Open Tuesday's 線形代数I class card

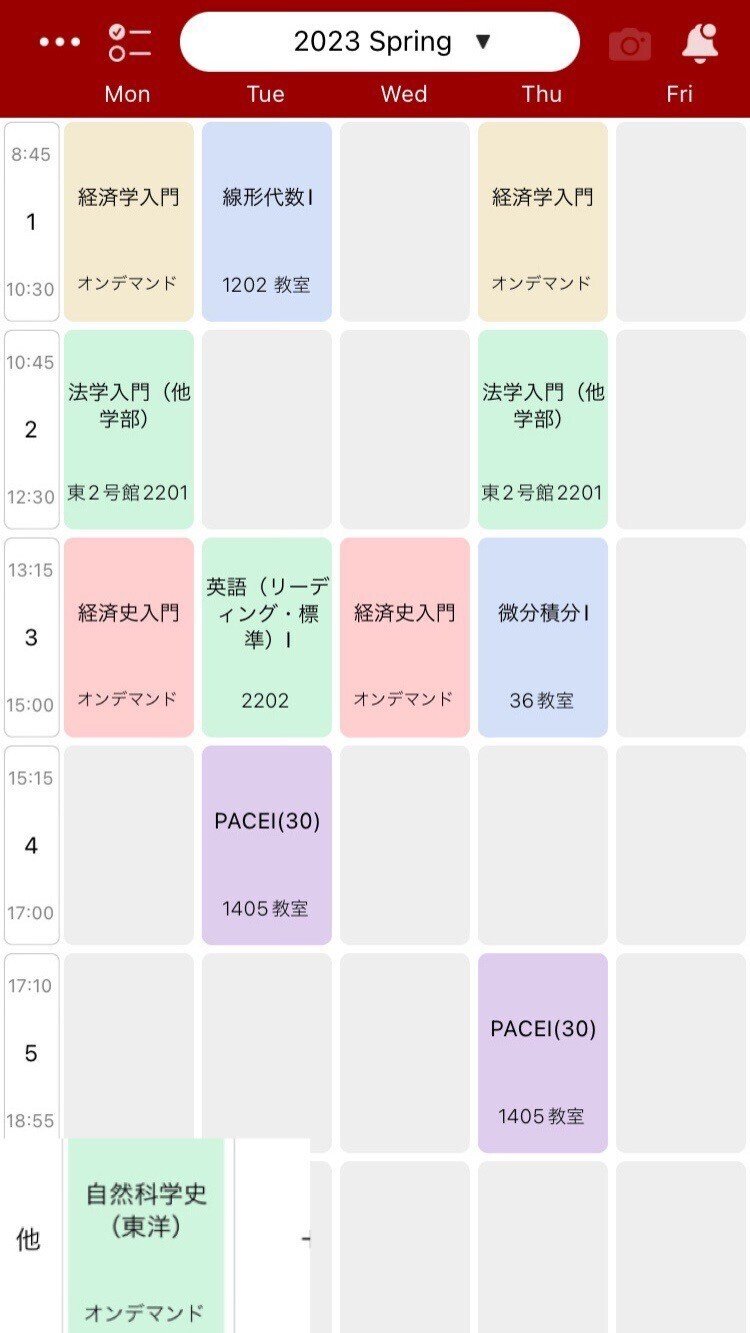point(267,222)
